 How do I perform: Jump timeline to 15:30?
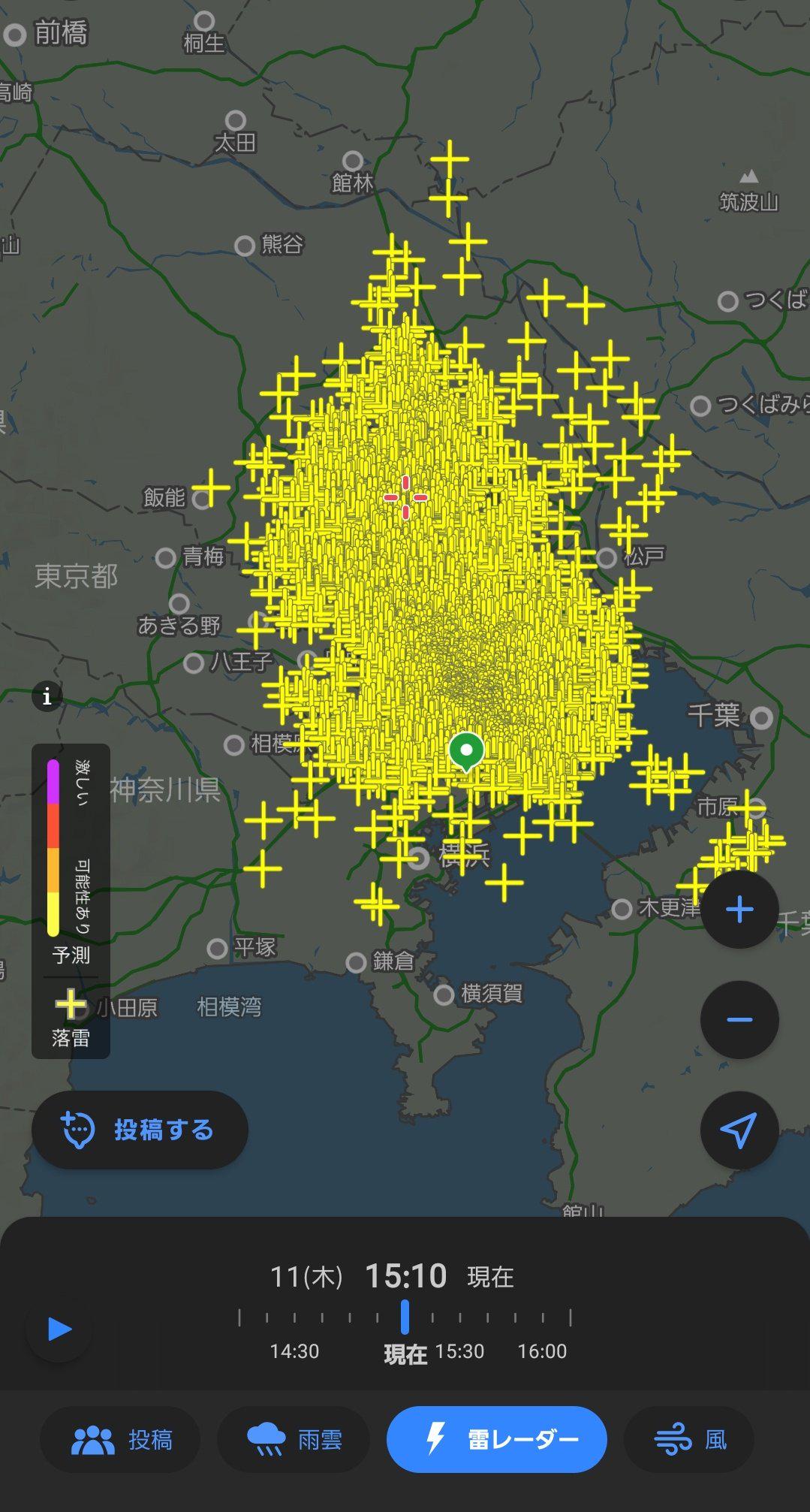pyautogui.click(x=459, y=1351)
